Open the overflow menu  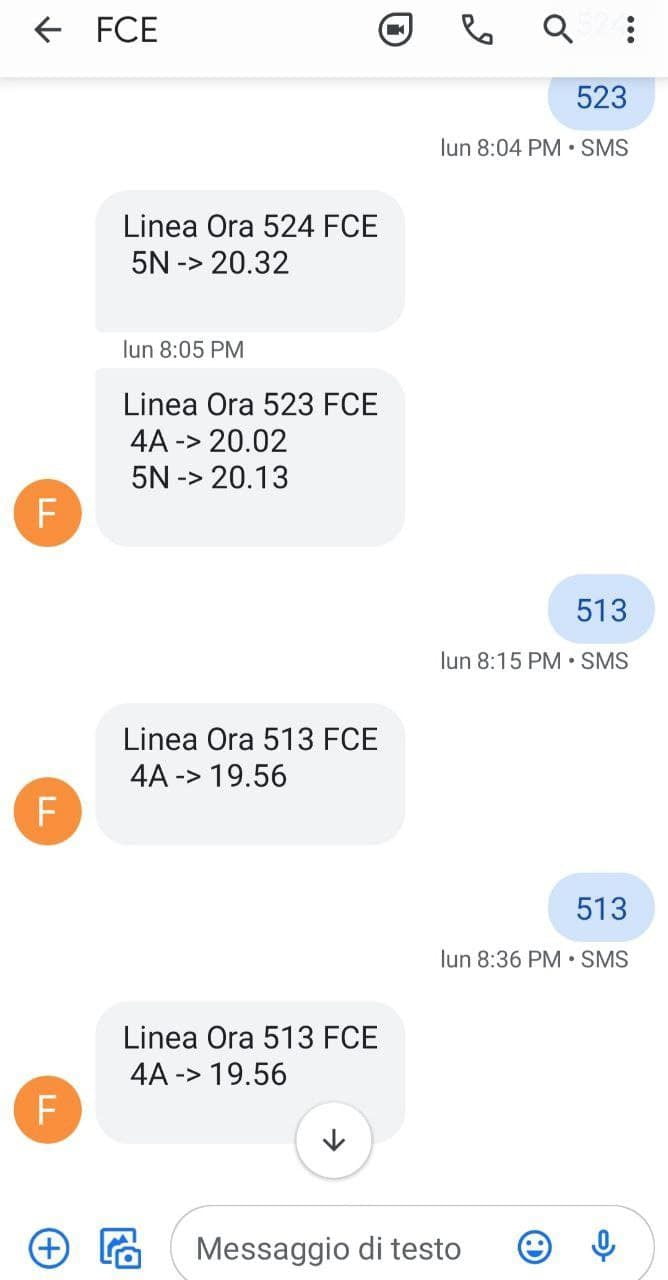pos(630,31)
